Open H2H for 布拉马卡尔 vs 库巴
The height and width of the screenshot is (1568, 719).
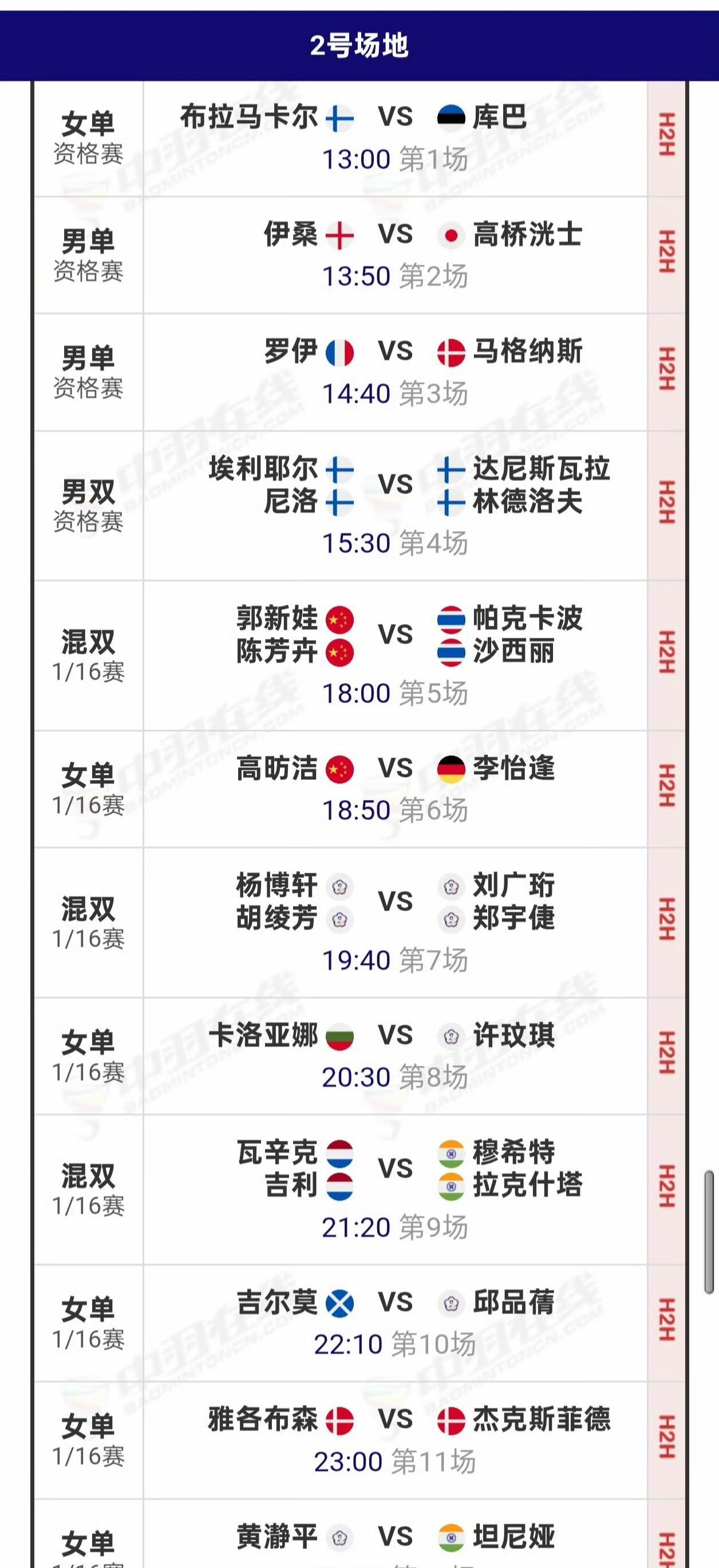click(667, 135)
